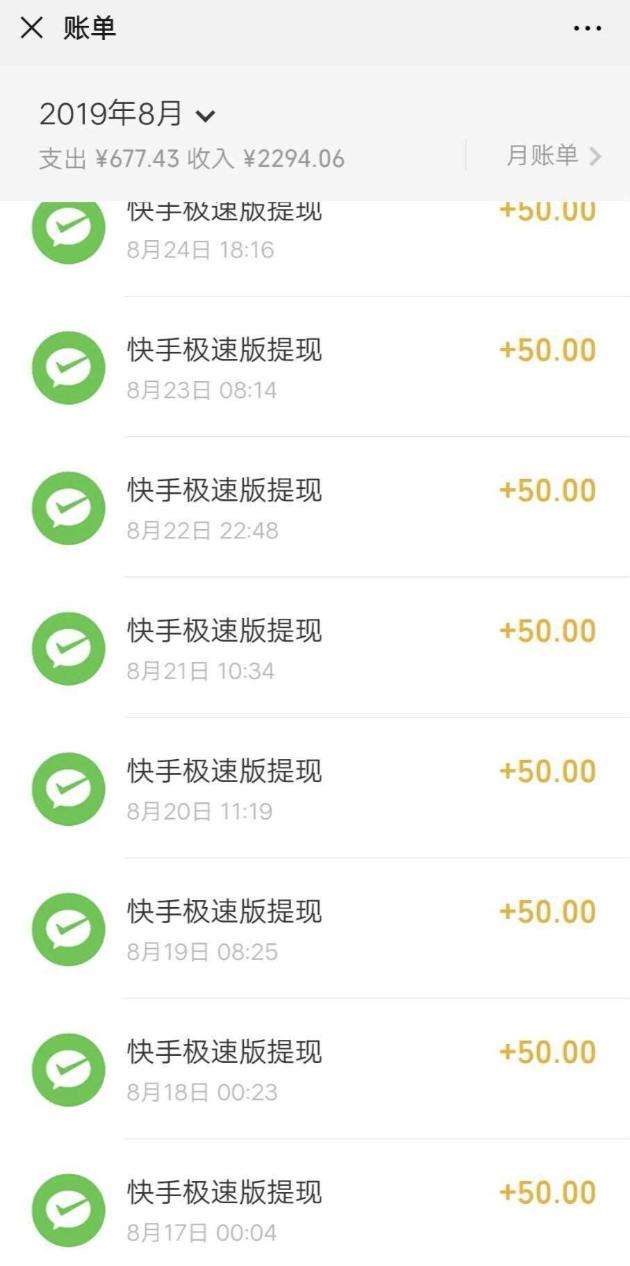The width and height of the screenshot is (630, 1266).
Task: Close the 账单 bill page
Action: [32, 28]
